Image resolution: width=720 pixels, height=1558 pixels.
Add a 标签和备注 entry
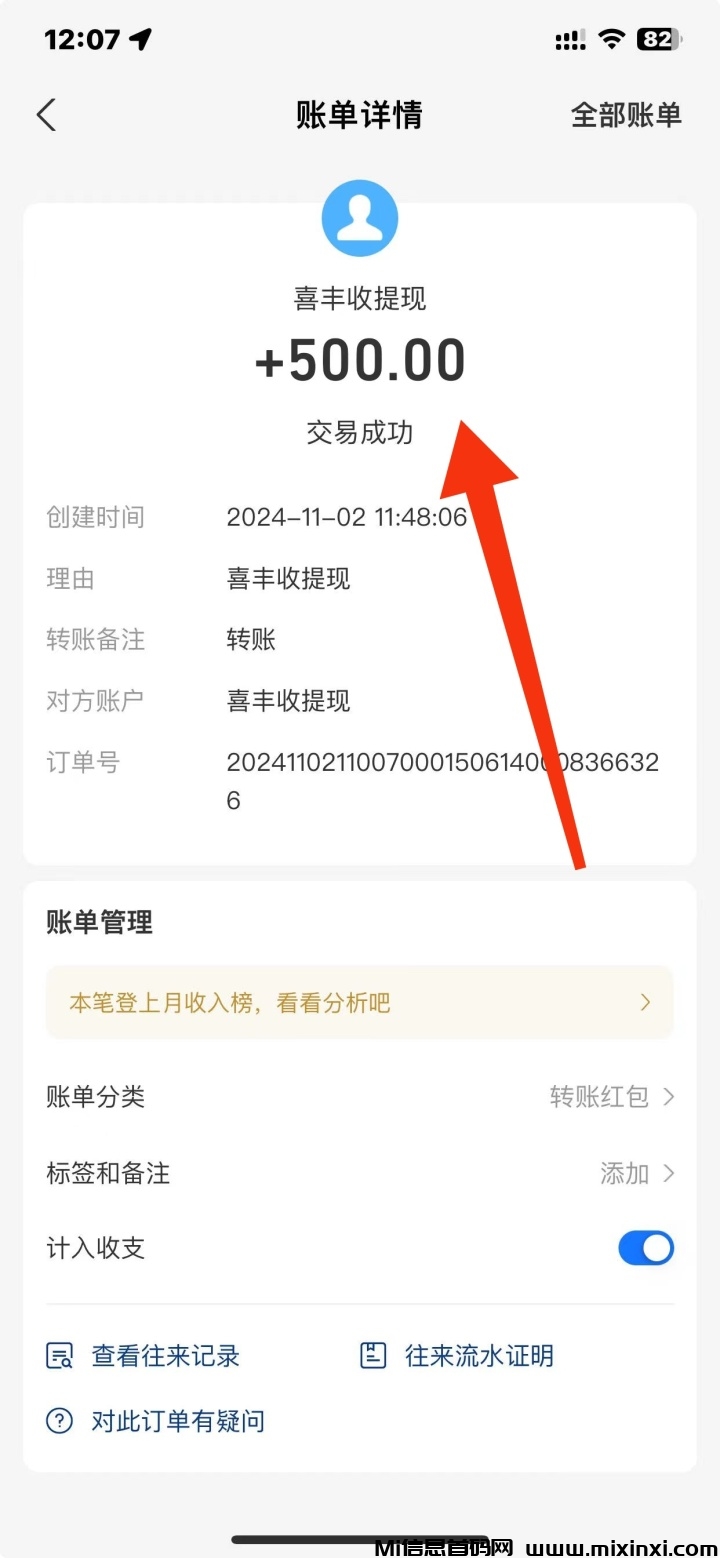[x=636, y=1173]
